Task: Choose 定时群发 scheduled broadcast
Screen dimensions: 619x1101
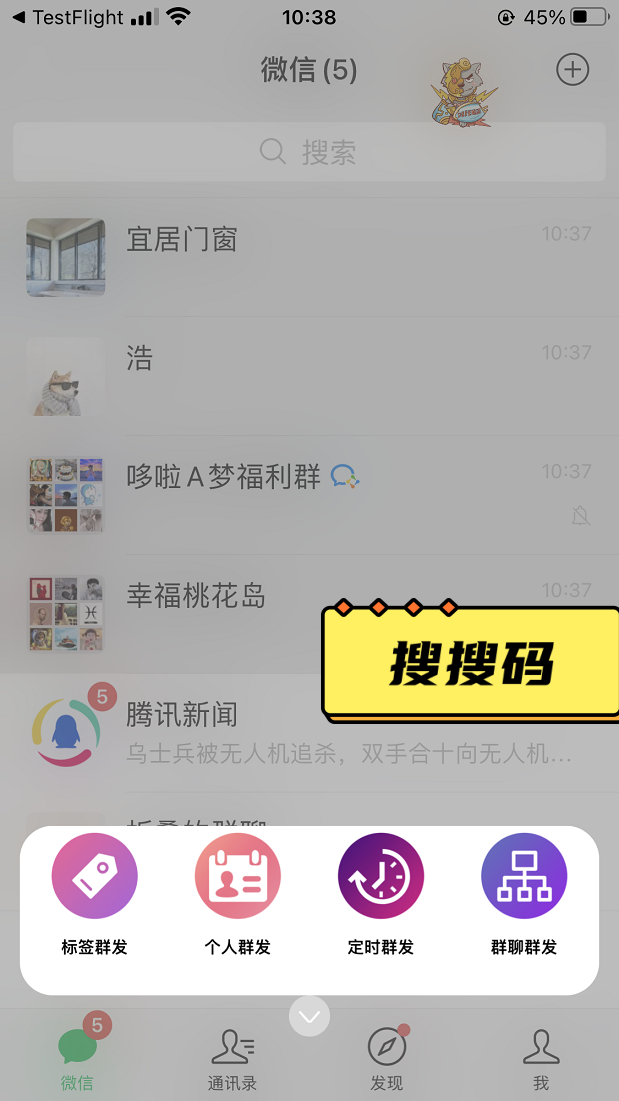Action: (x=381, y=895)
